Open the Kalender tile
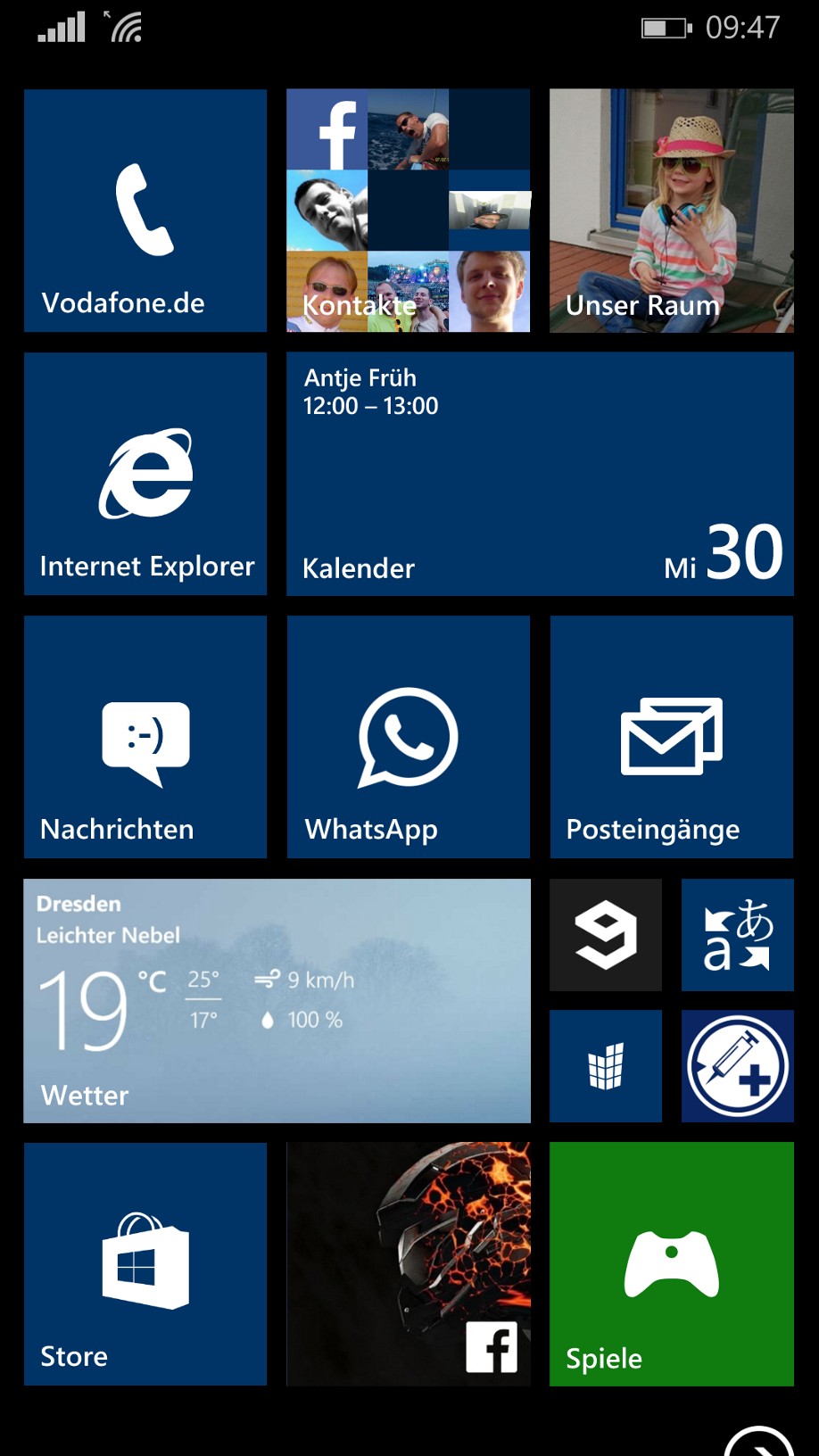The width and height of the screenshot is (819, 1456). point(539,474)
